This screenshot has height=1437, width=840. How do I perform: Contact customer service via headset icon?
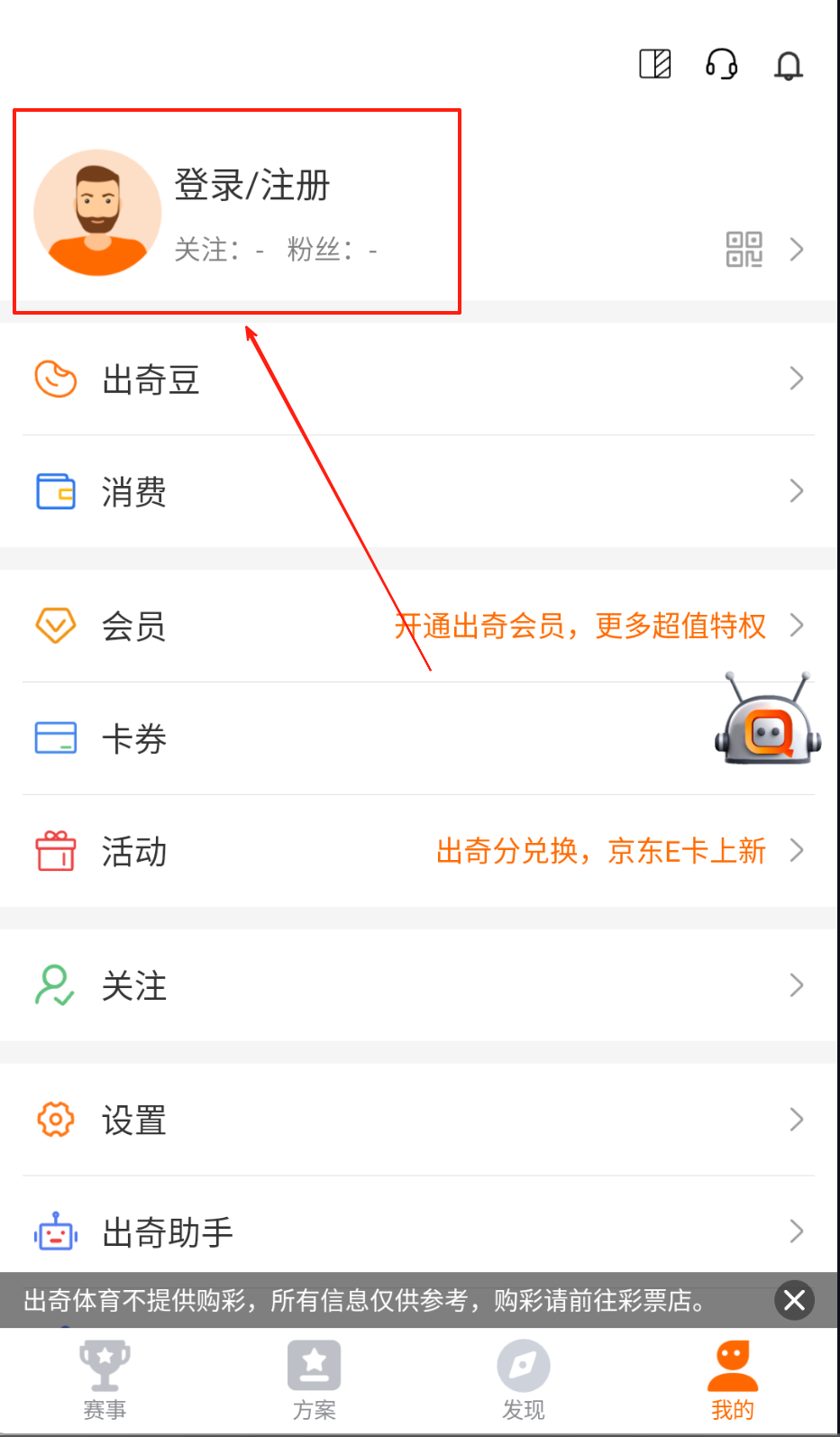point(721,64)
